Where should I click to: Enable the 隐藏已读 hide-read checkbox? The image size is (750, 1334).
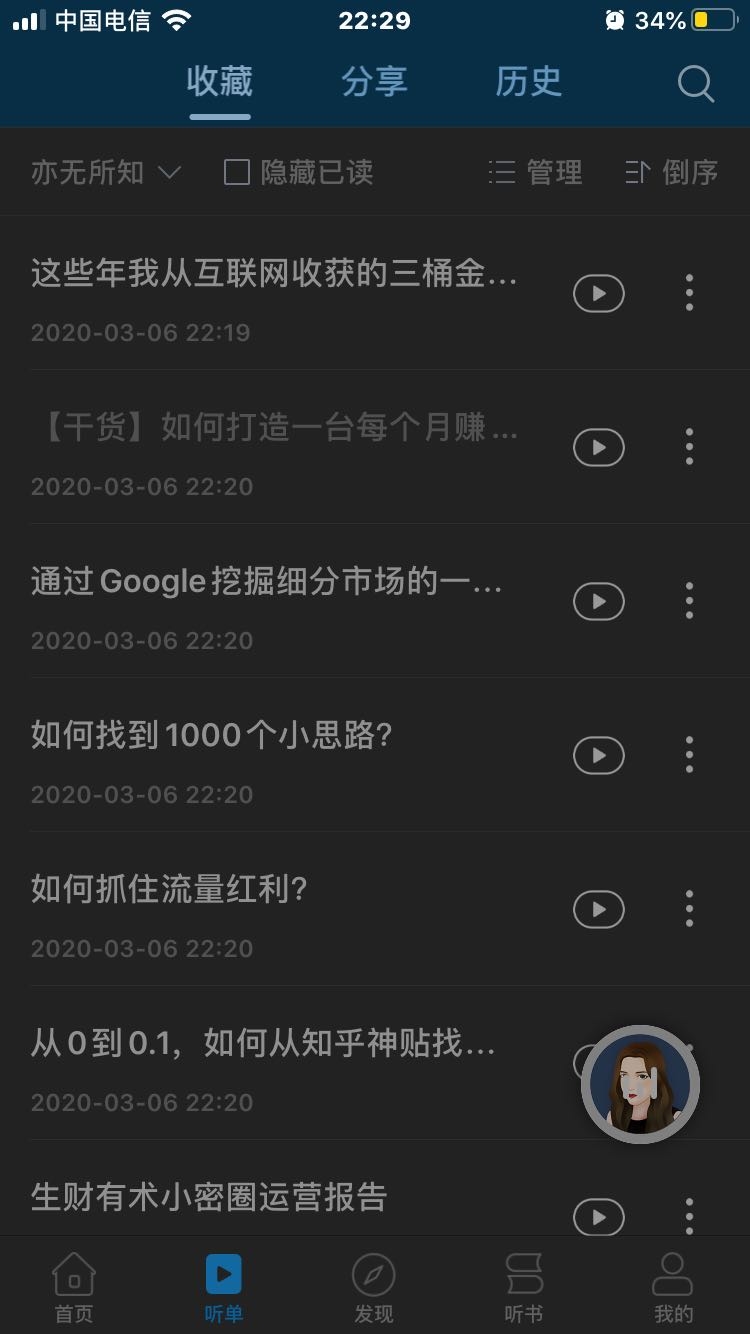coord(236,172)
